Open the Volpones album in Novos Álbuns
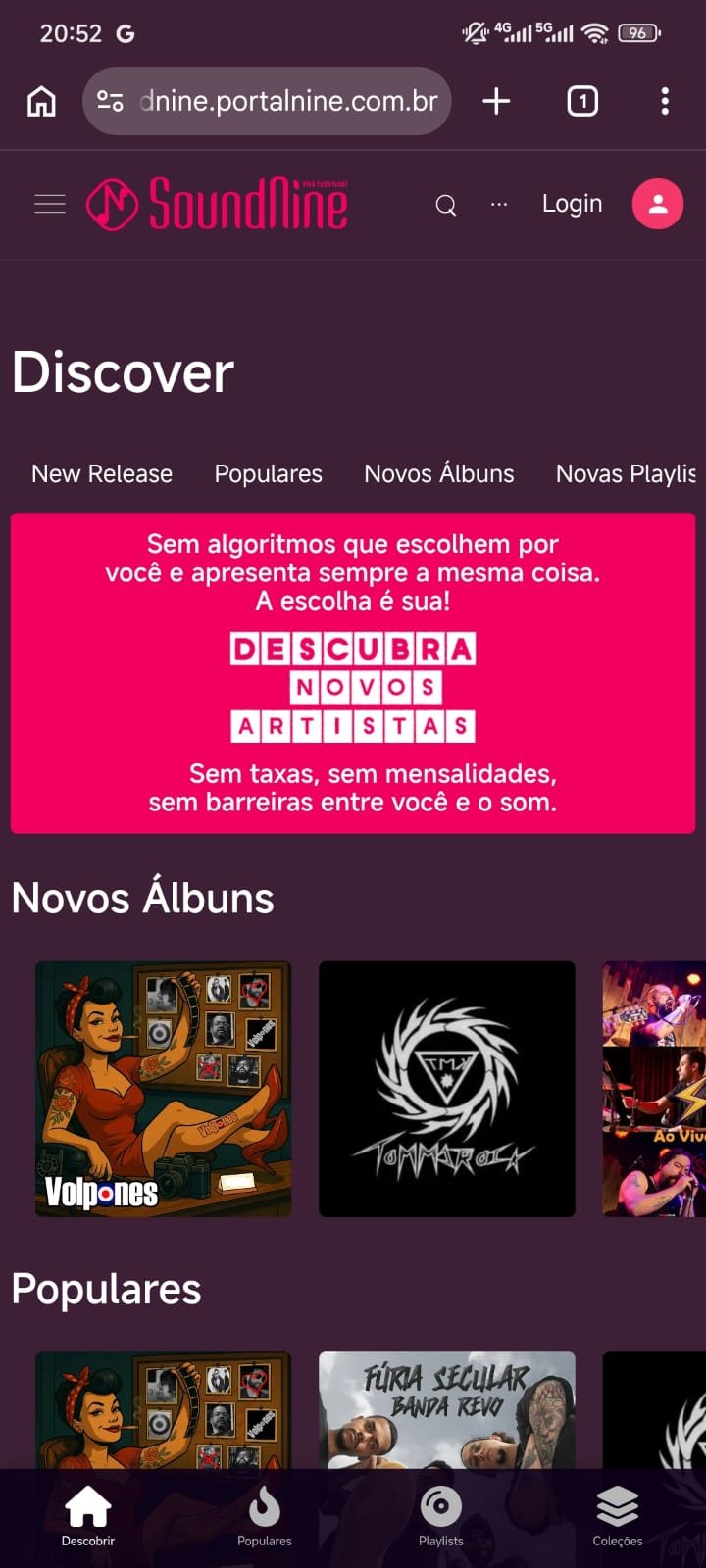This screenshot has height=1568, width=706. [x=164, y=1089]
